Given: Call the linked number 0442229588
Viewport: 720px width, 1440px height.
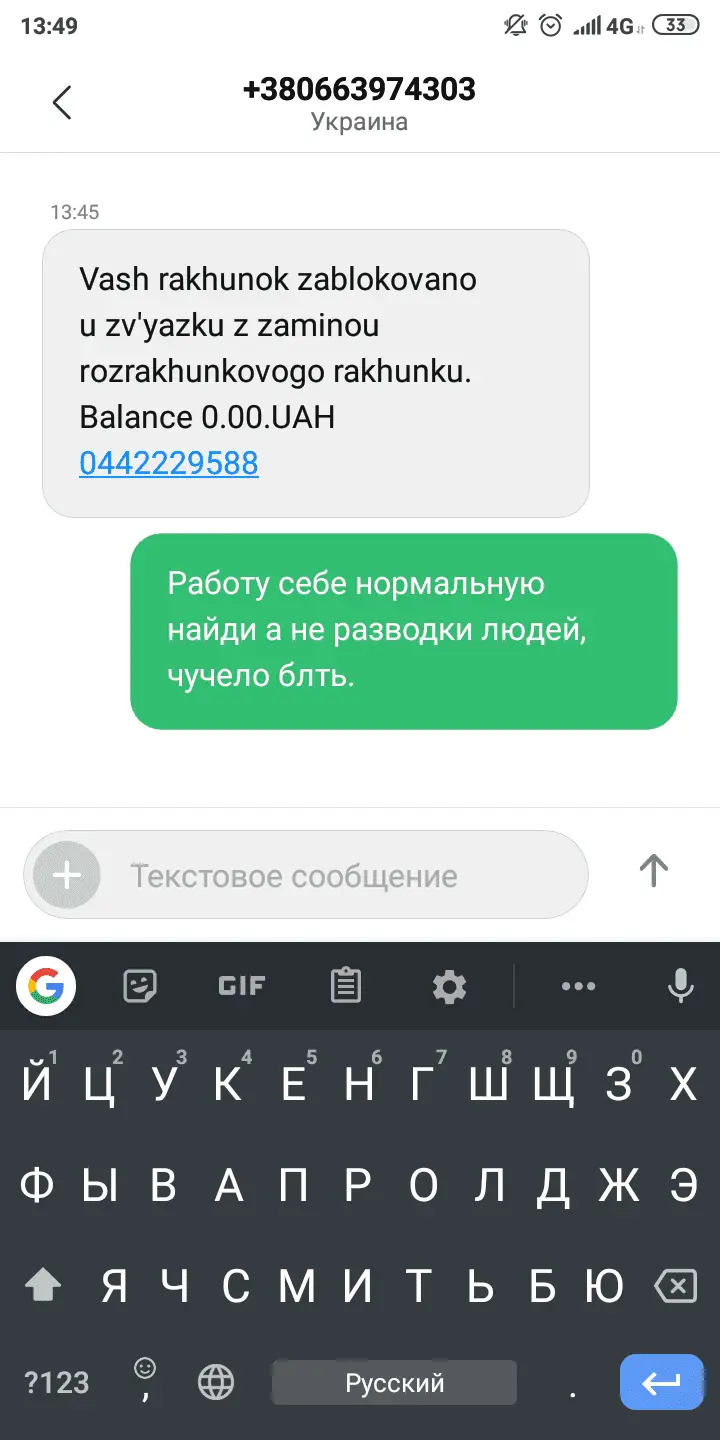Looking at the screenshot, I should (x=168, y=463).
